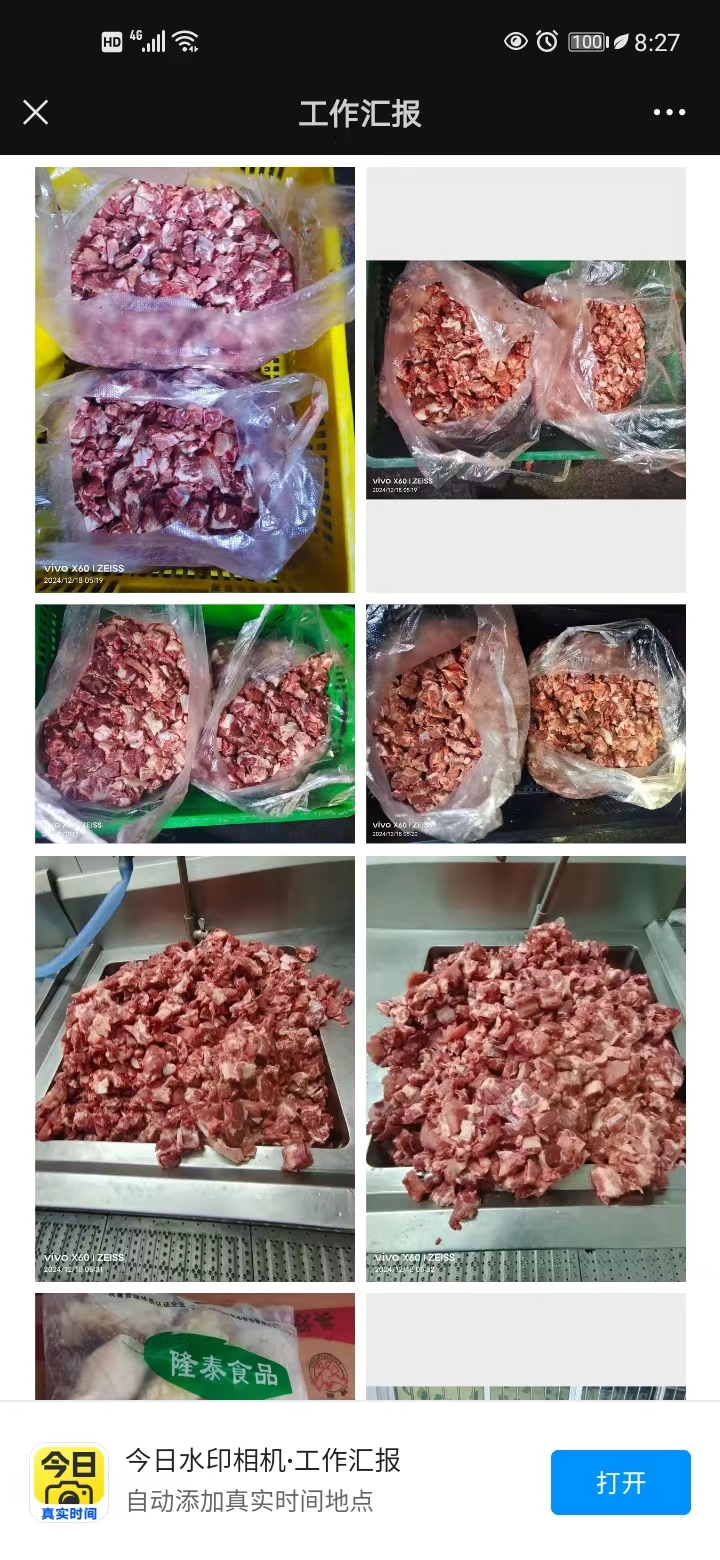The image size is (720, 1560).
Task: Open the meat photo in yellow crate
Action: [195, 380]
